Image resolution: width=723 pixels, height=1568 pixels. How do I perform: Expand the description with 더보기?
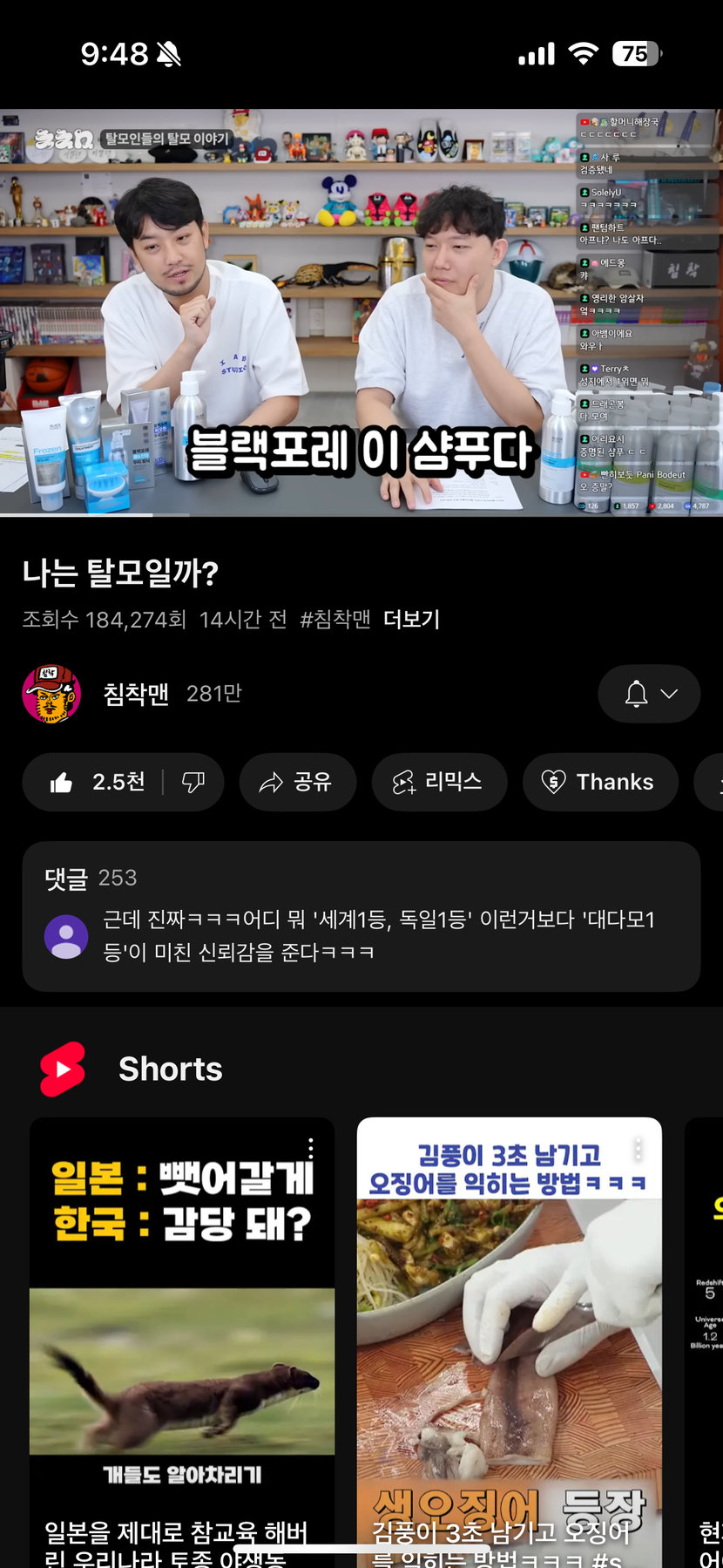(411, 619)
